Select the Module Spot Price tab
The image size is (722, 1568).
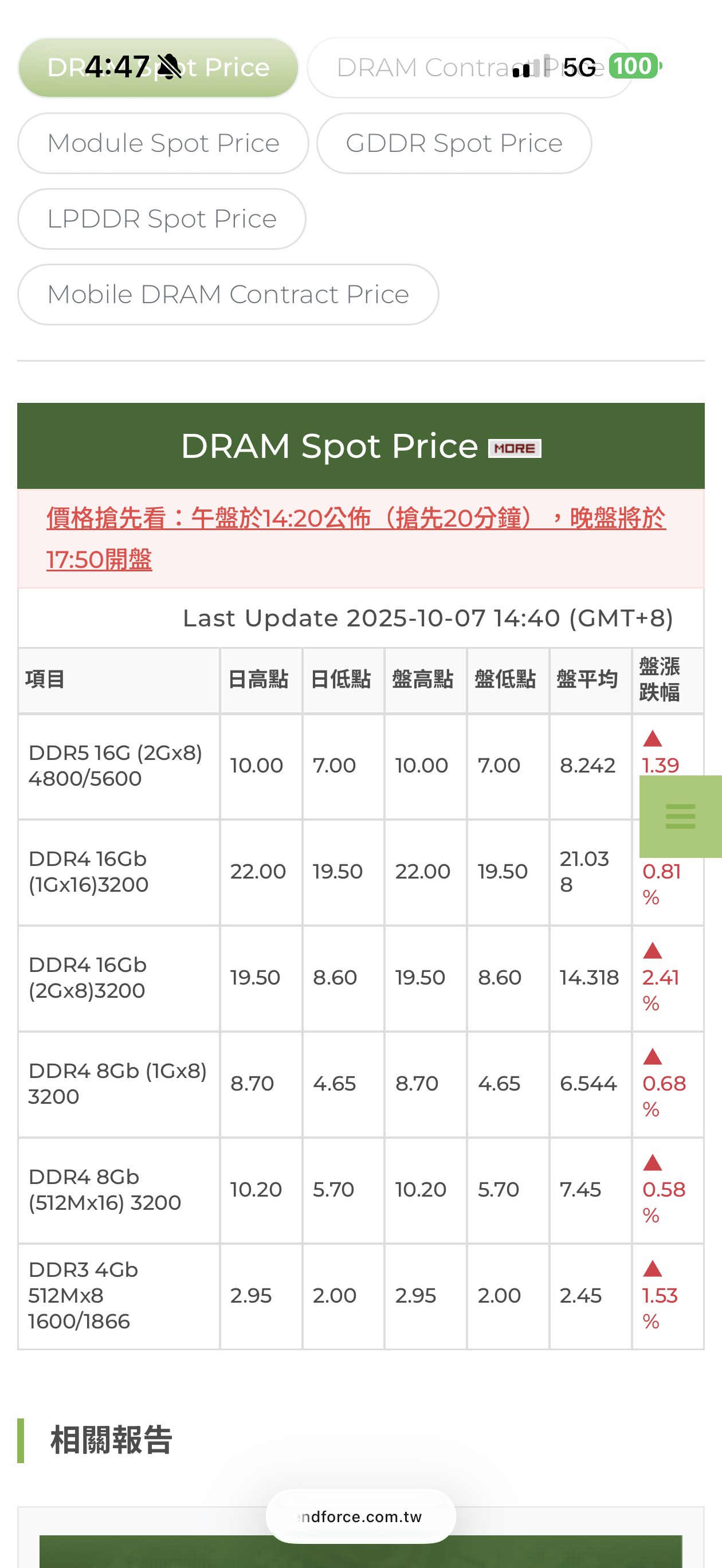point(163,143)
